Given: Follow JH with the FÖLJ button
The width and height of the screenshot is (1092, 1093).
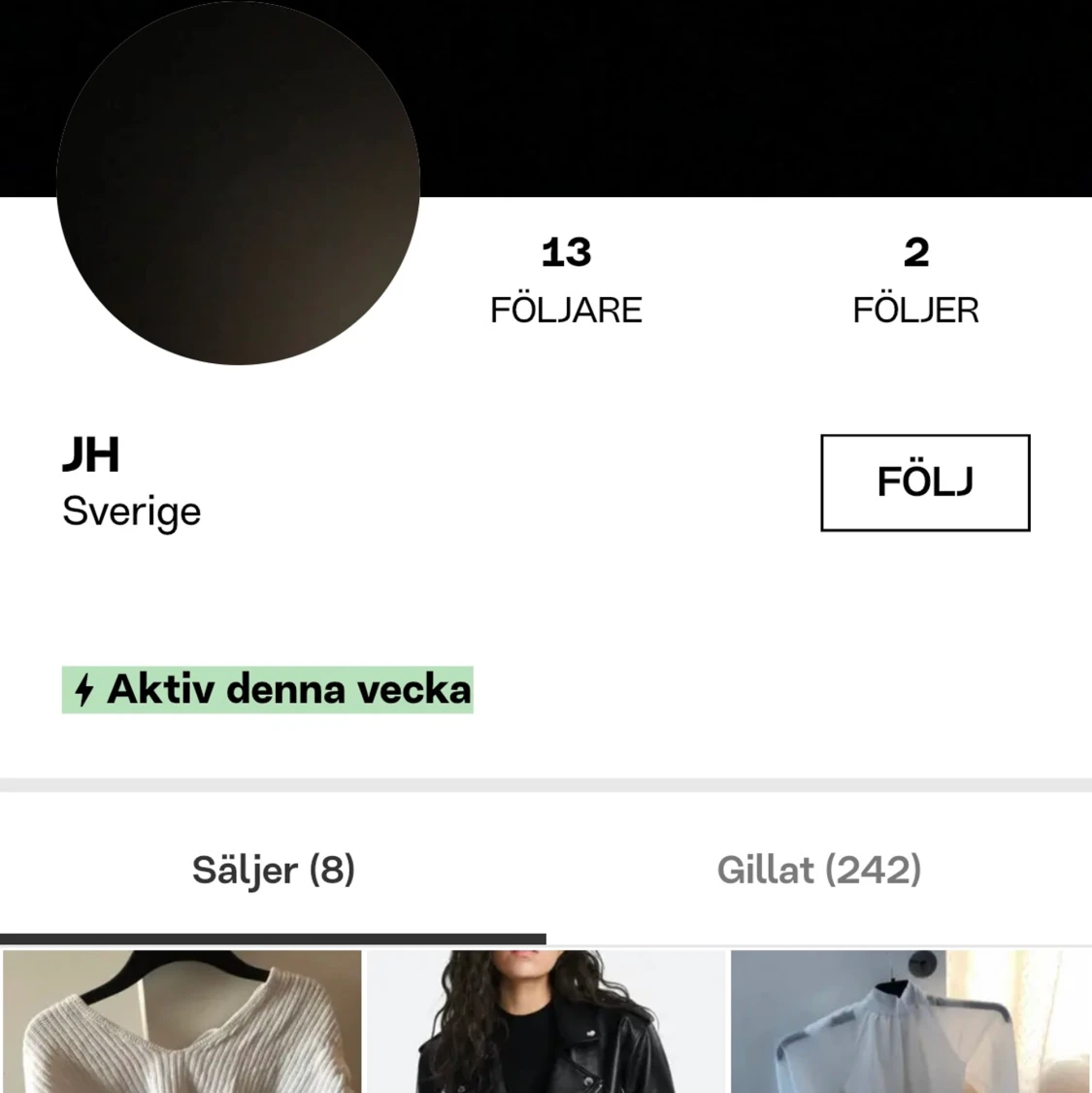Looking at the screenshot, I should tap(924, 482).
